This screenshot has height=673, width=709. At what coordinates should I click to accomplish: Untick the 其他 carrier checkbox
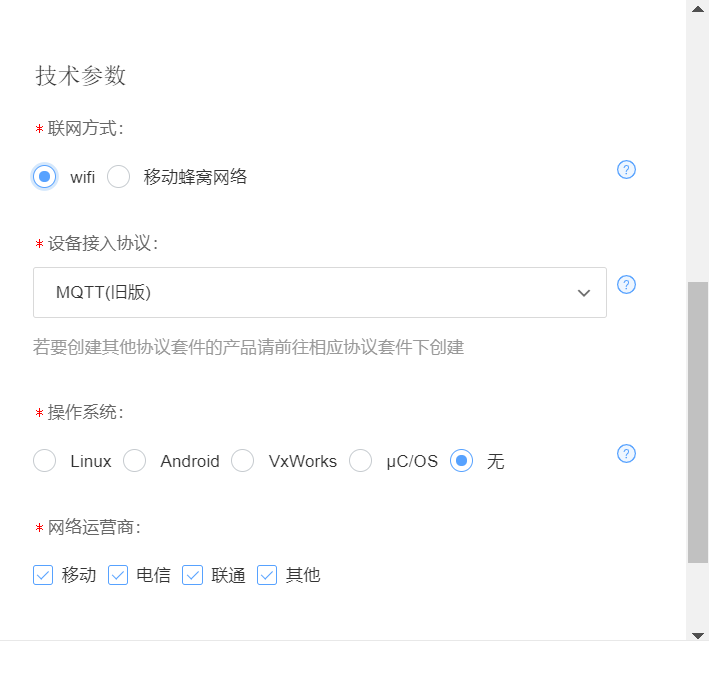click(267, 575)
